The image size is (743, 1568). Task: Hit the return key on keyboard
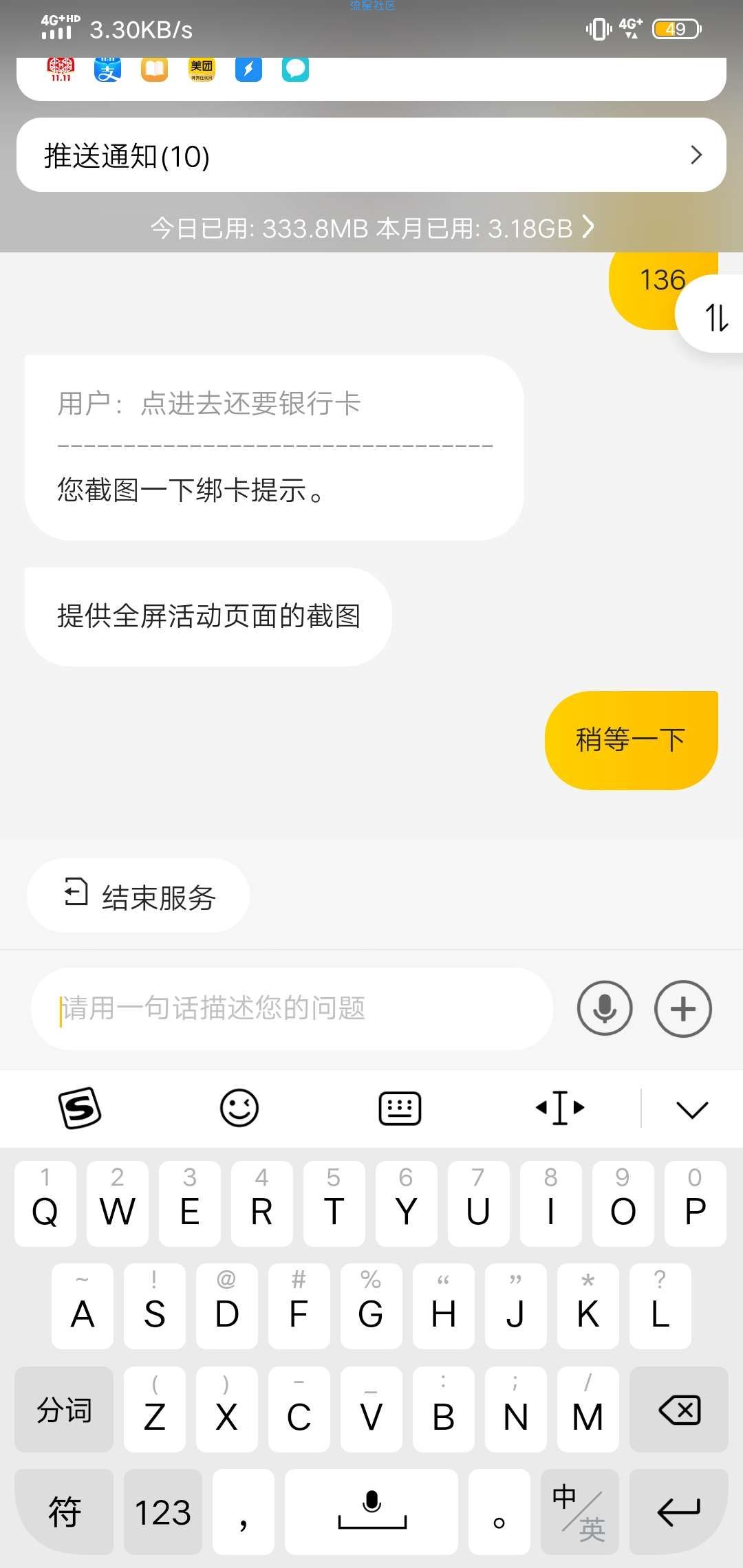(679, 1512)
